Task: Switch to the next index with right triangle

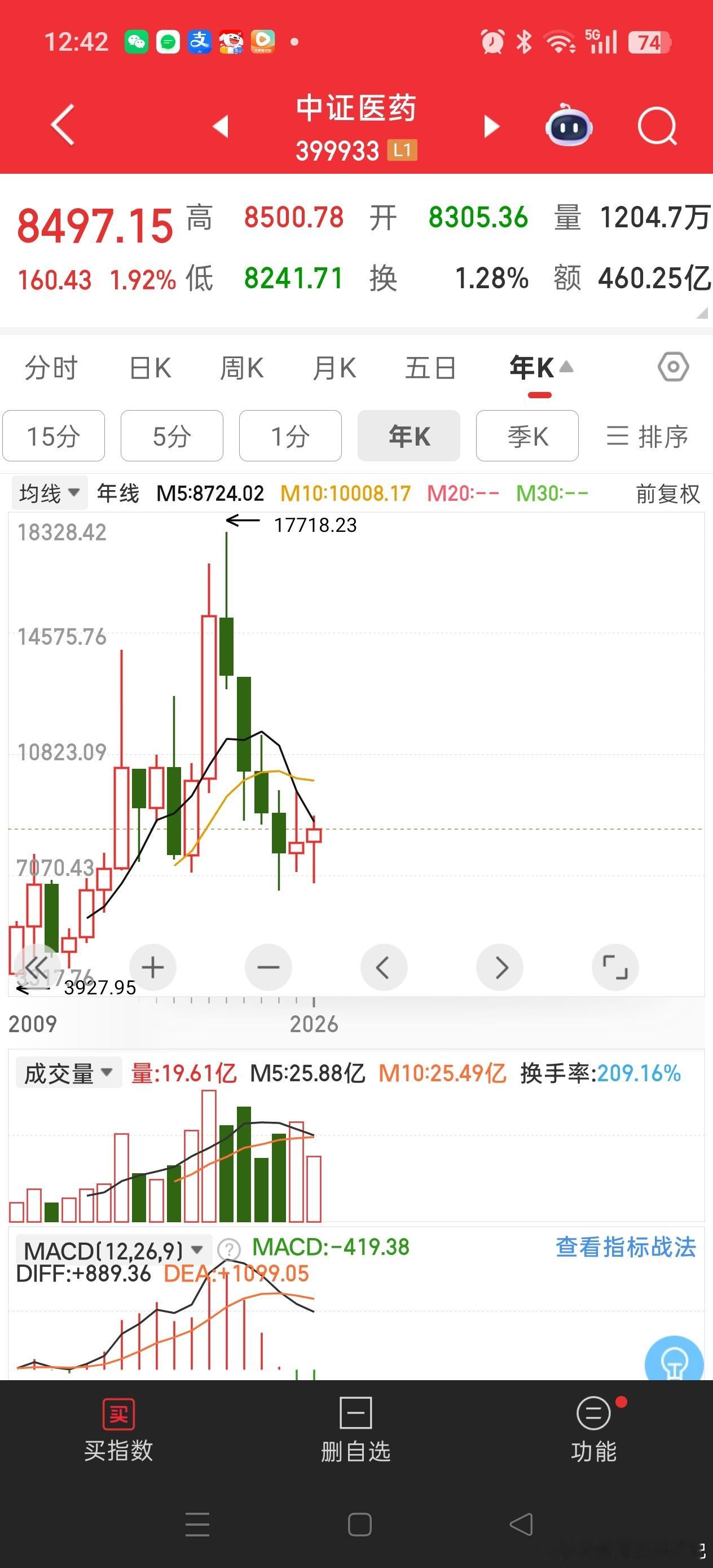Action: (491, 126)
